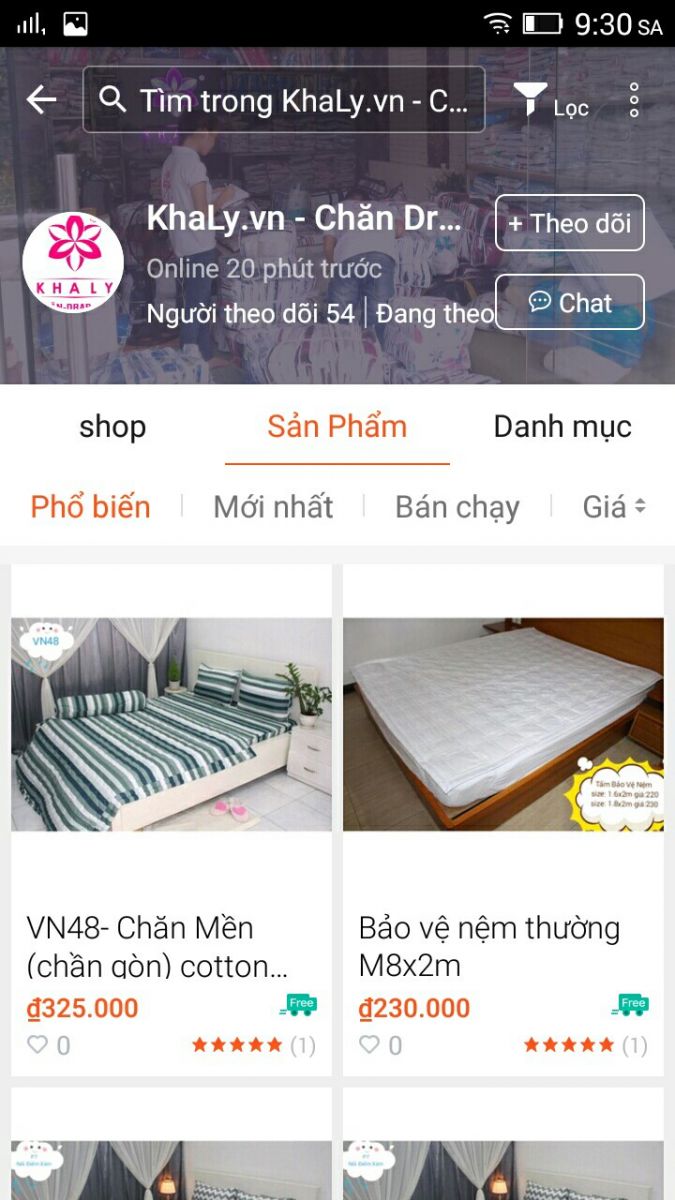Open the Bảo vệ nệm thường product
Image resolution: width=675 pixels, height=1200 pixels.
click(503, 760)
